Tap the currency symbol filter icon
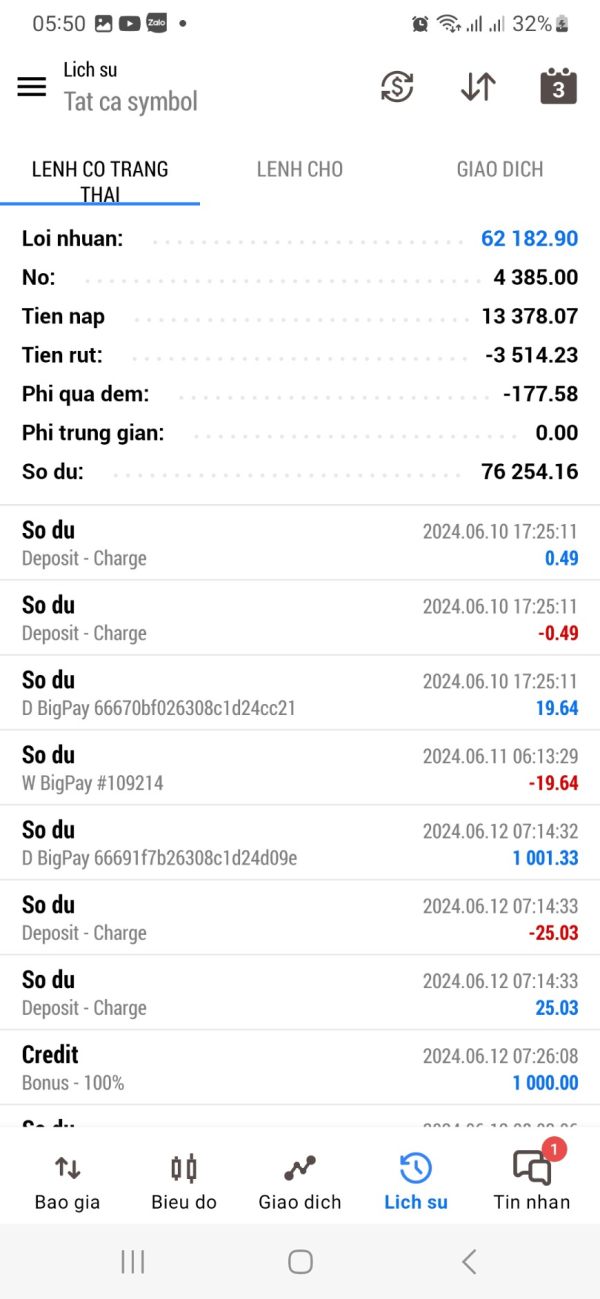The height and width of the screenshot is (1299, 600). 397,87
